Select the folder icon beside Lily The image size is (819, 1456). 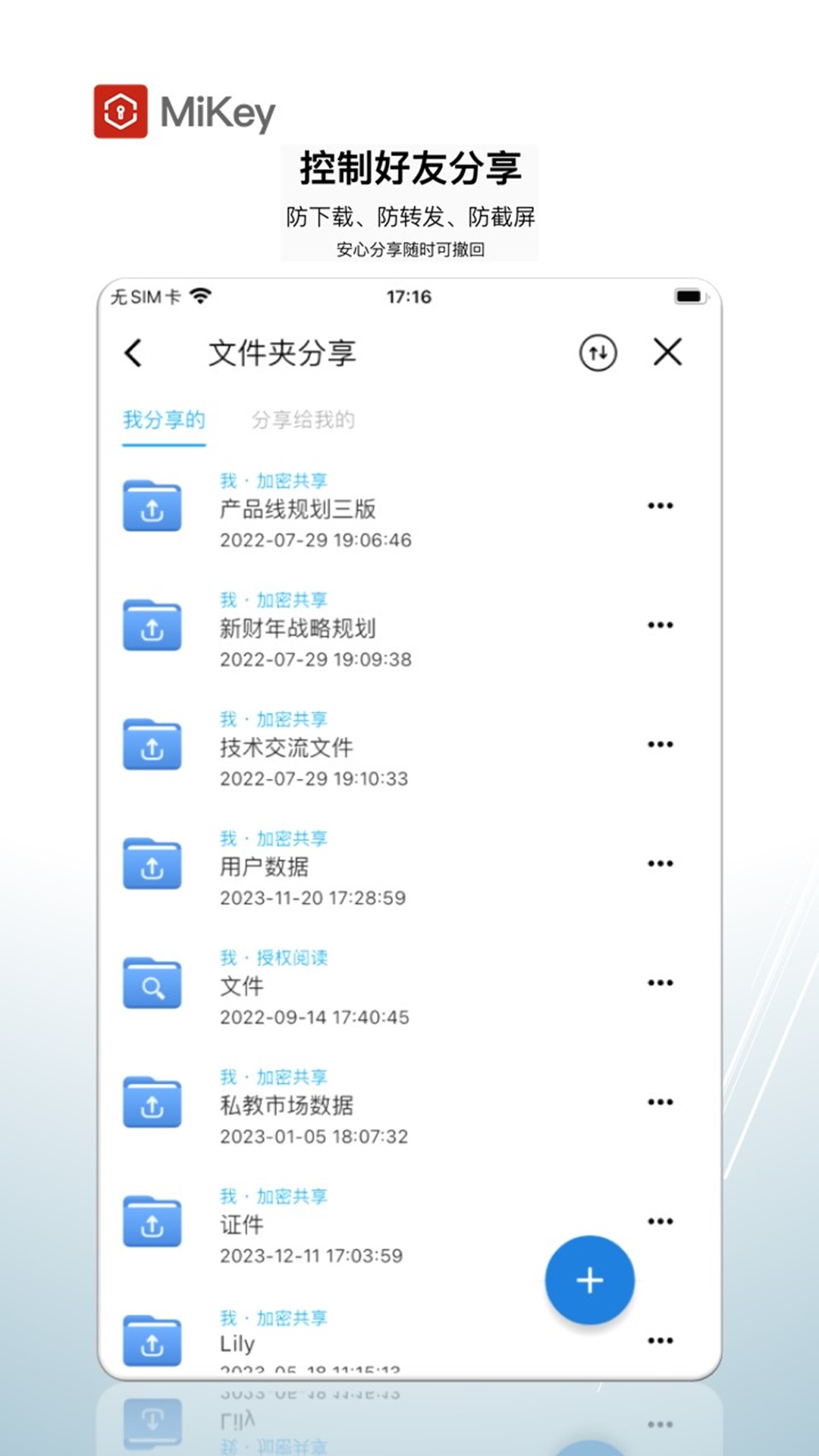click(152, 1341)
